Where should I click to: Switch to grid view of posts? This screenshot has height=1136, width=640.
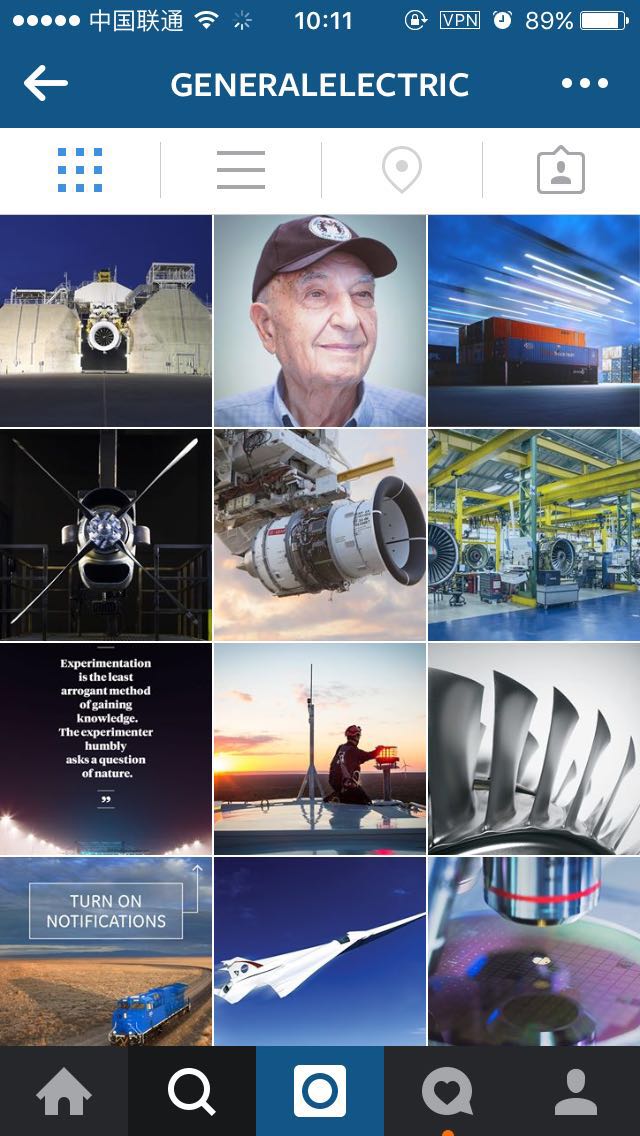point(80,170)
